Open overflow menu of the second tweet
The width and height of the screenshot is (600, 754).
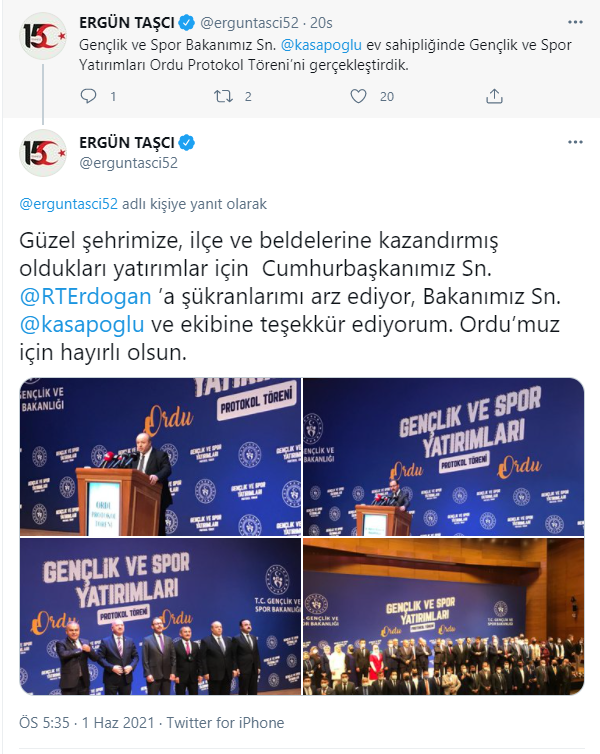coord(574,143)
